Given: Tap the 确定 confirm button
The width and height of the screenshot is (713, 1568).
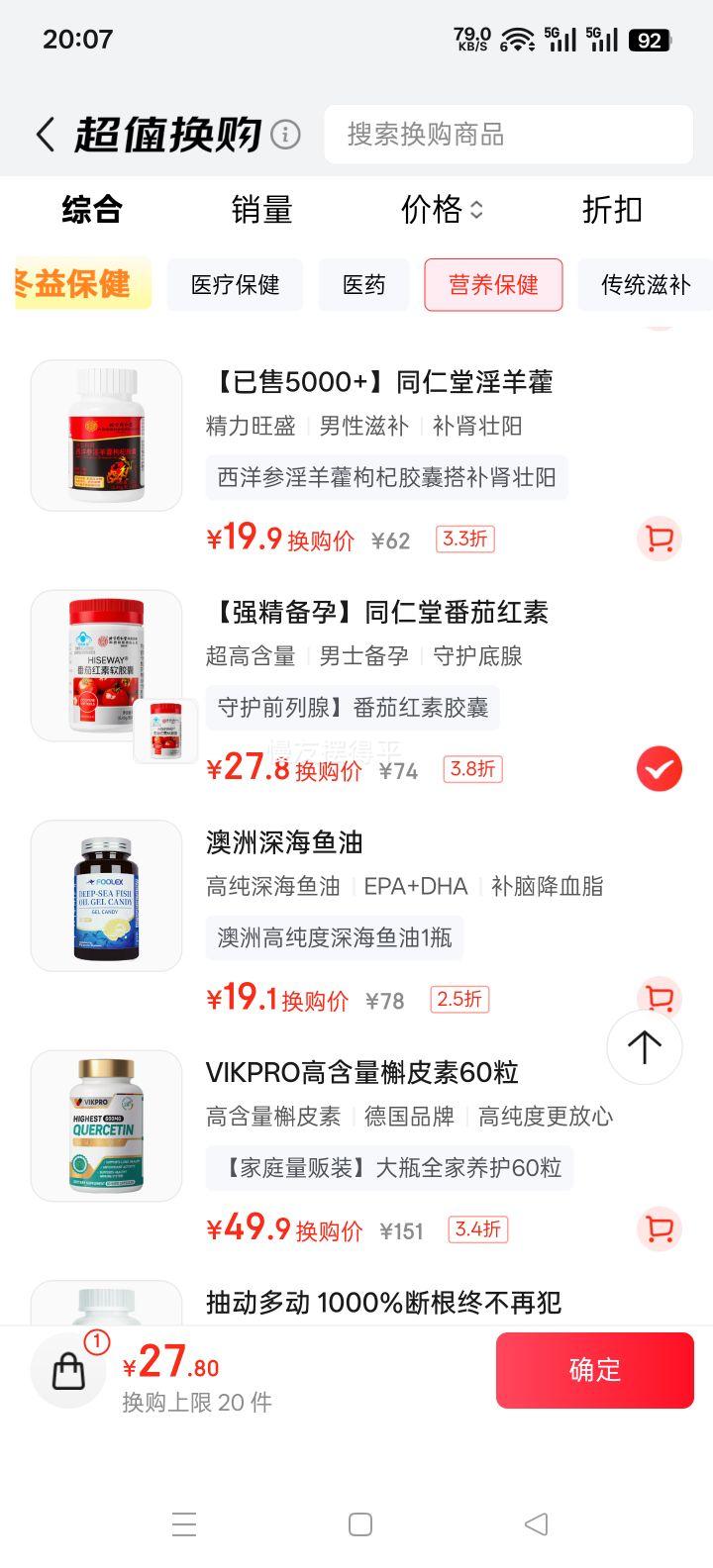Looking at the screenshot, I should point(594,1370).
